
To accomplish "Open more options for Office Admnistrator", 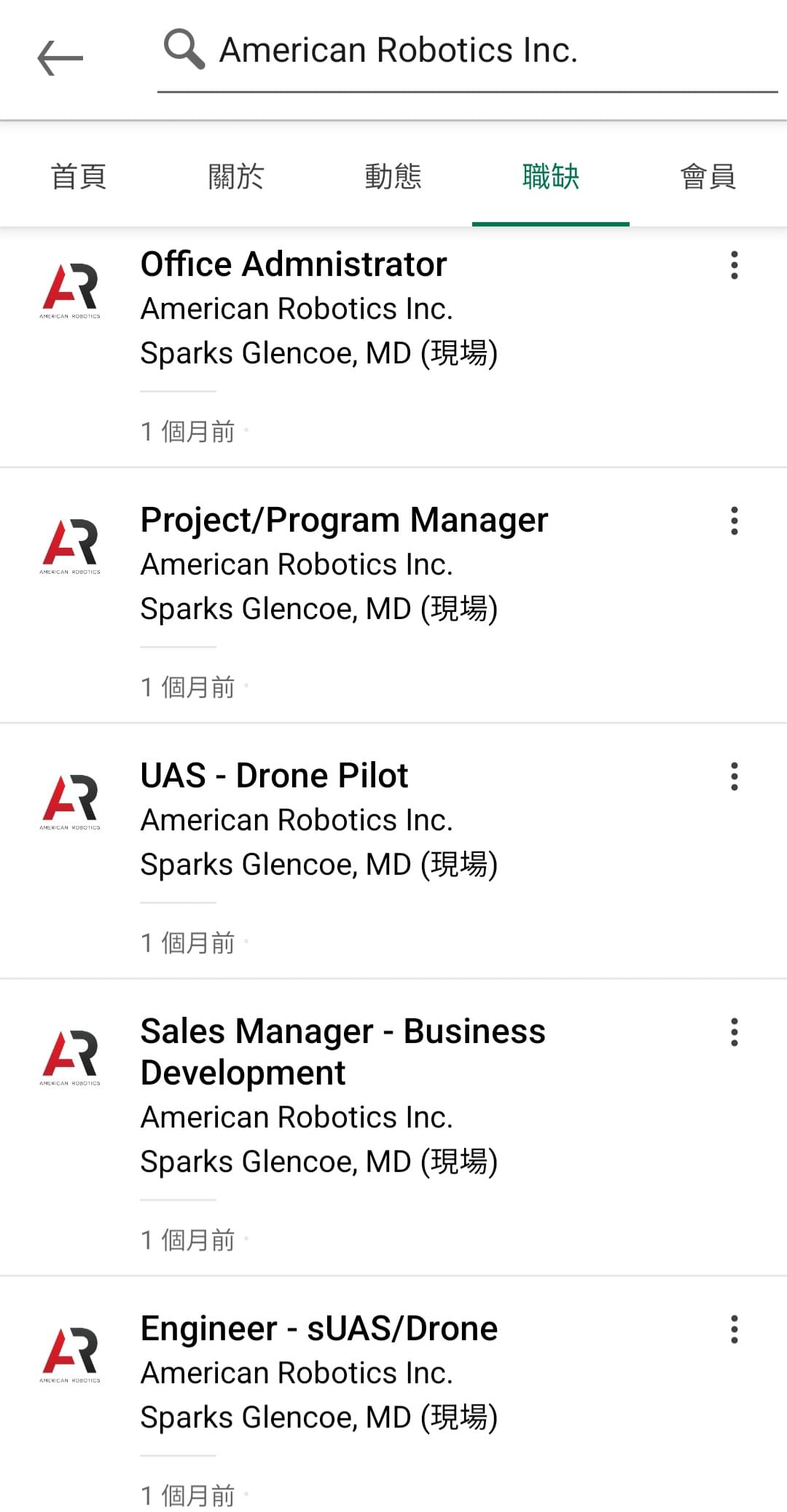I will pyautogui.click(x=734, y=265).
